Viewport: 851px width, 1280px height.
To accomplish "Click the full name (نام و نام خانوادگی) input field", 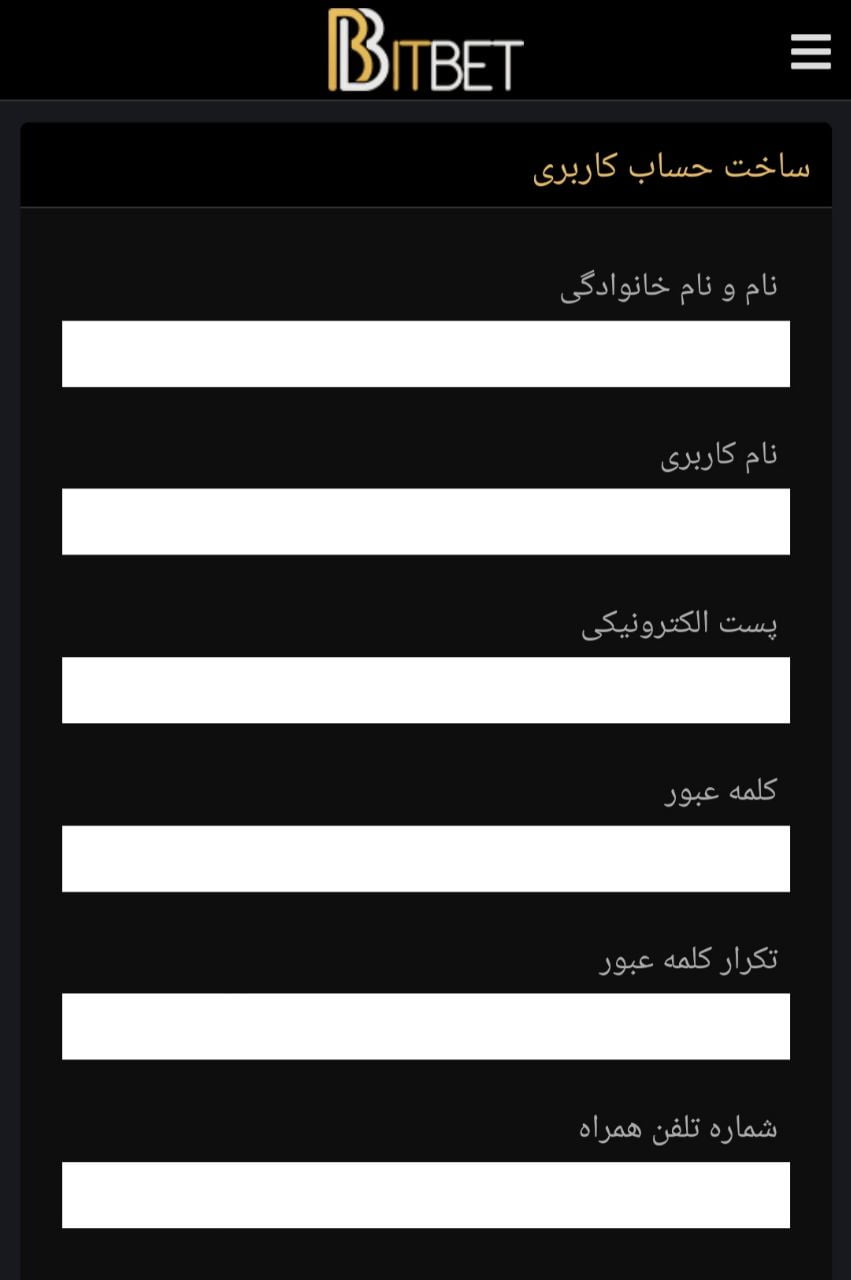I will (x=425, y=353).
